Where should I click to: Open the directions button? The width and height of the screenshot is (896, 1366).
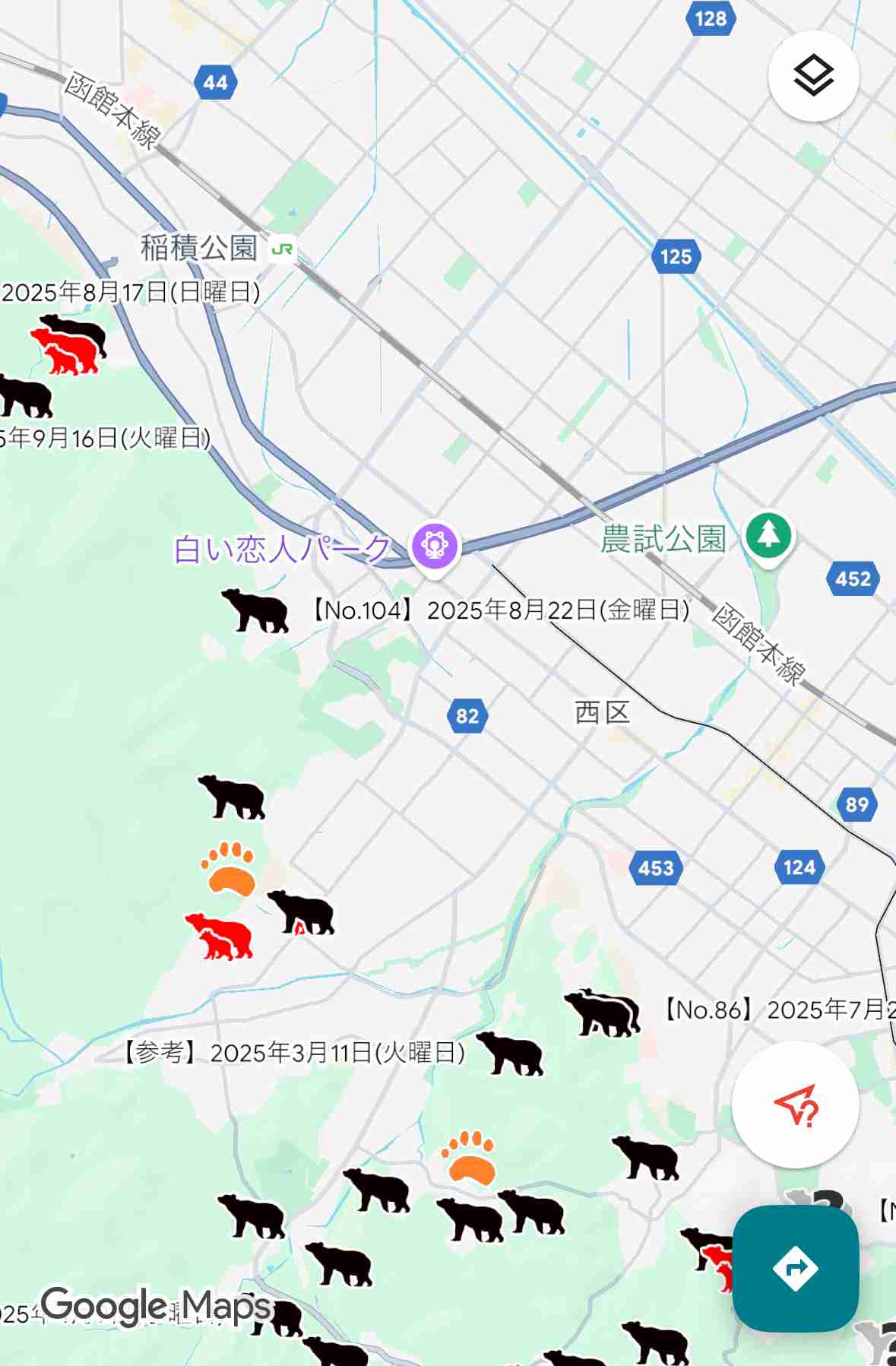pos(795,1267)
